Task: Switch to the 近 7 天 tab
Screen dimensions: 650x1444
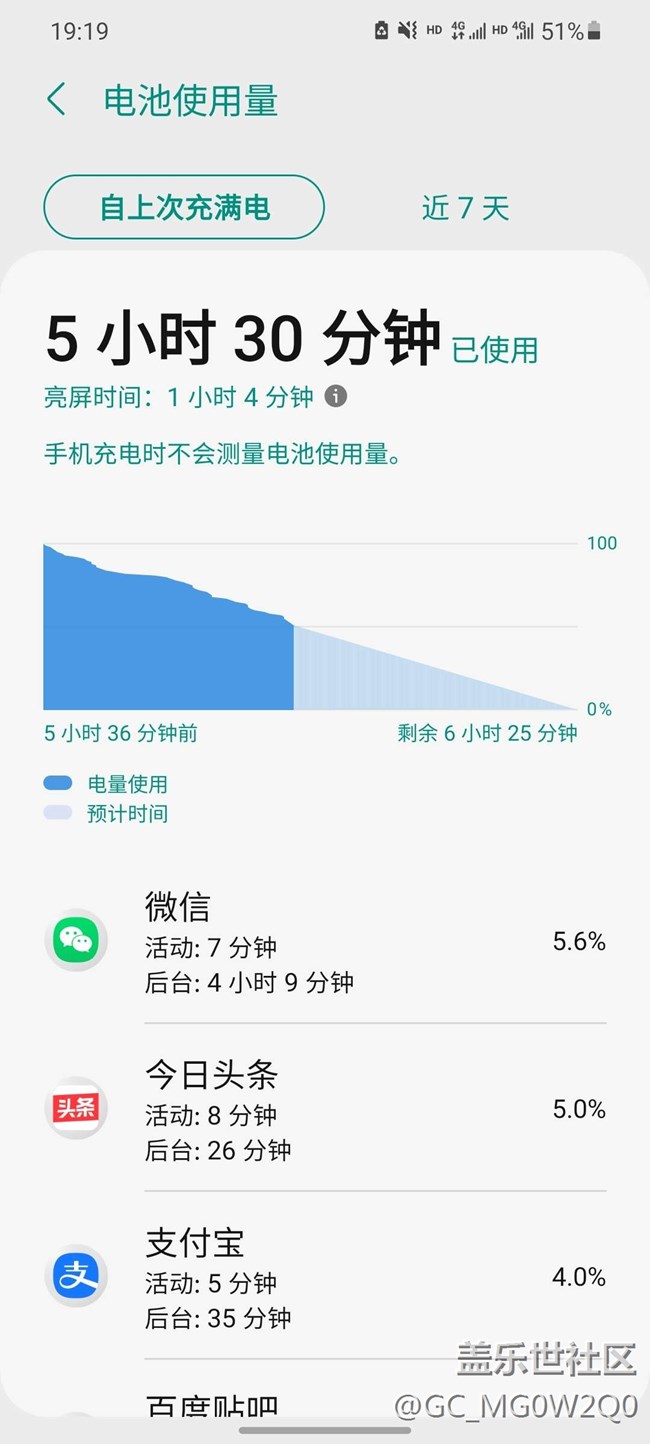Action: click(465, 208)
